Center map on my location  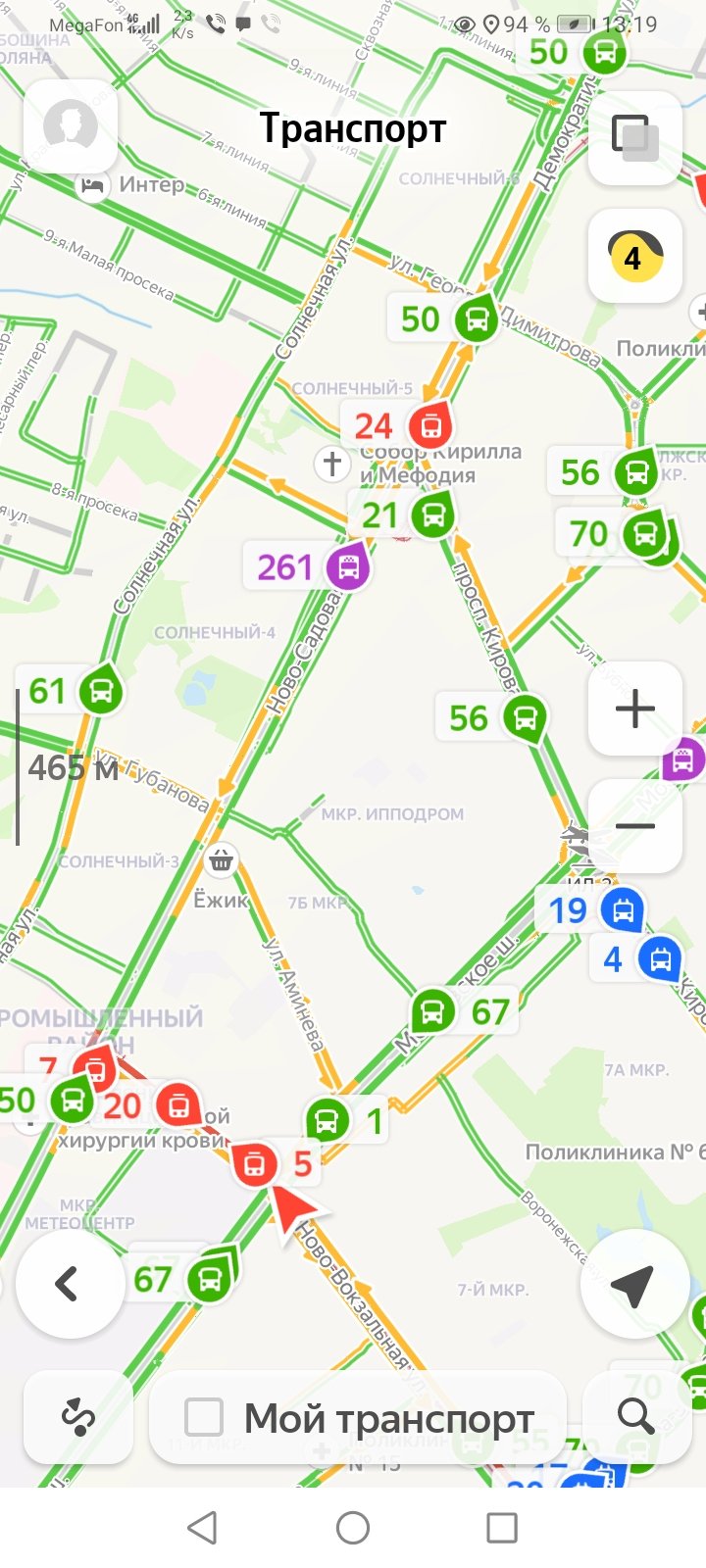click(x=633, y=1284)
